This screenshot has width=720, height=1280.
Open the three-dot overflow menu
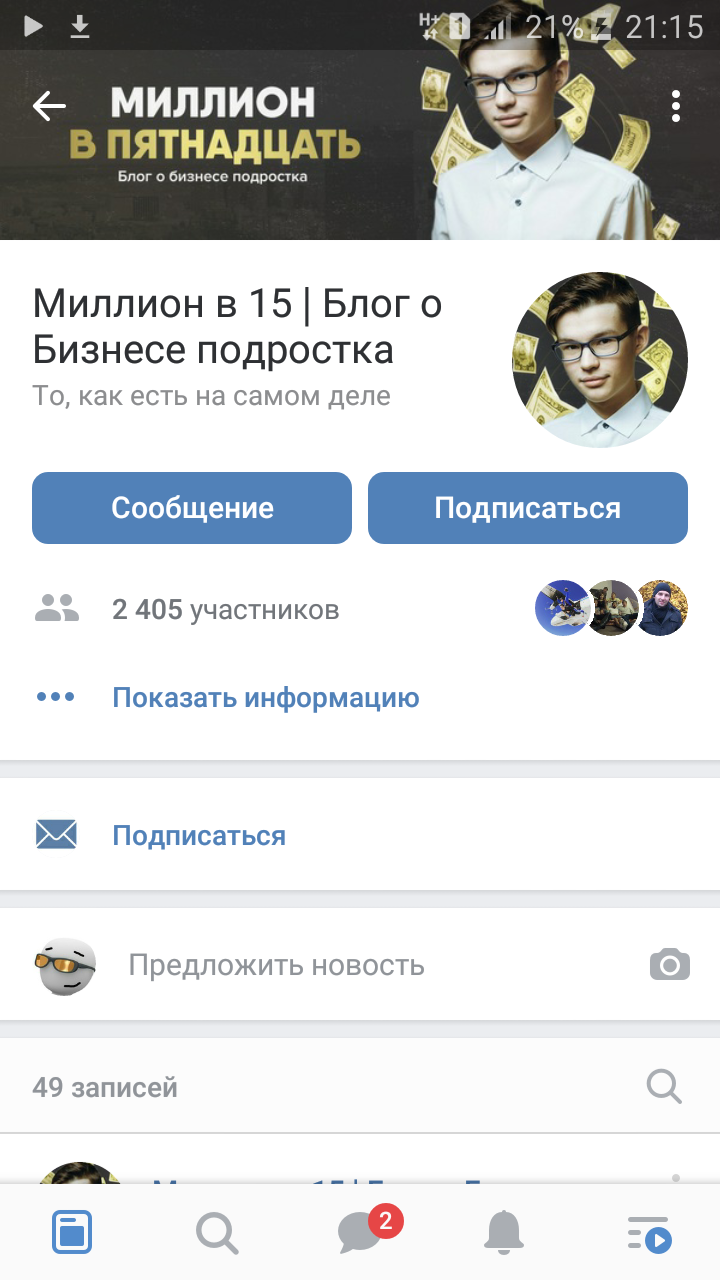(x=676, y=105)
